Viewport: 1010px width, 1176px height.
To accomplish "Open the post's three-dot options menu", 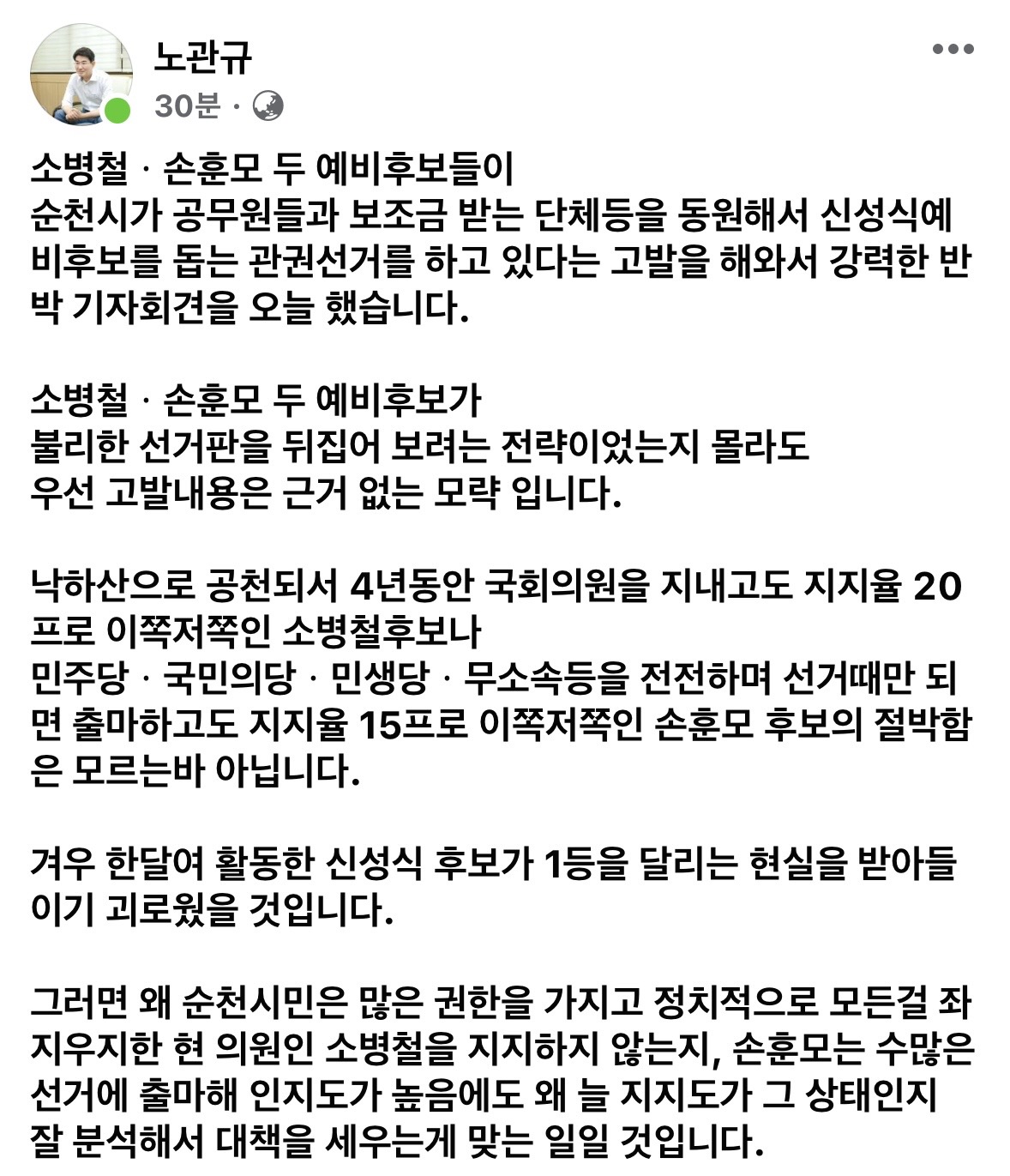I will point(953,49).
